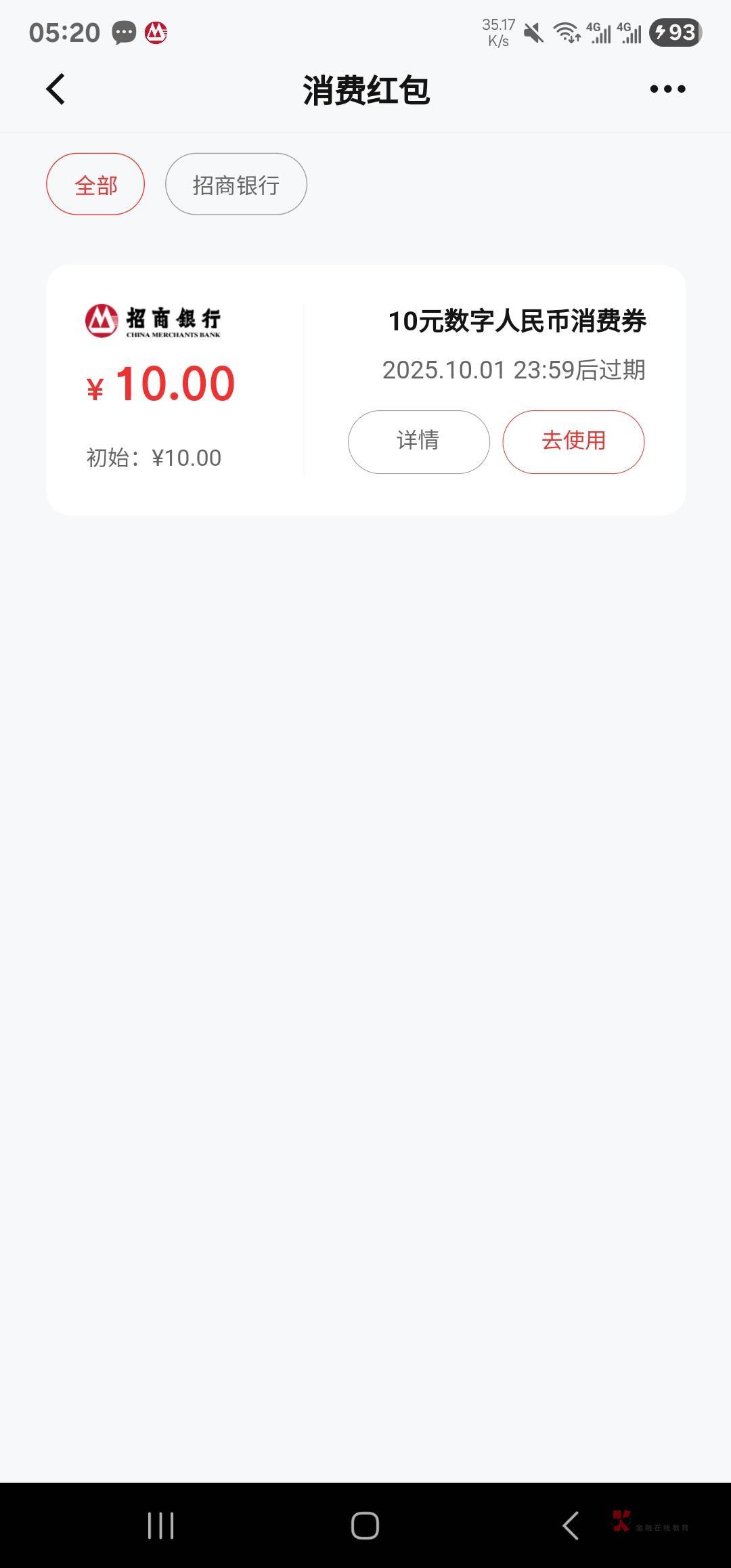Open the three-dot overflow menu
Viewport: 731px width, 1568px height.
coord(667,89)
